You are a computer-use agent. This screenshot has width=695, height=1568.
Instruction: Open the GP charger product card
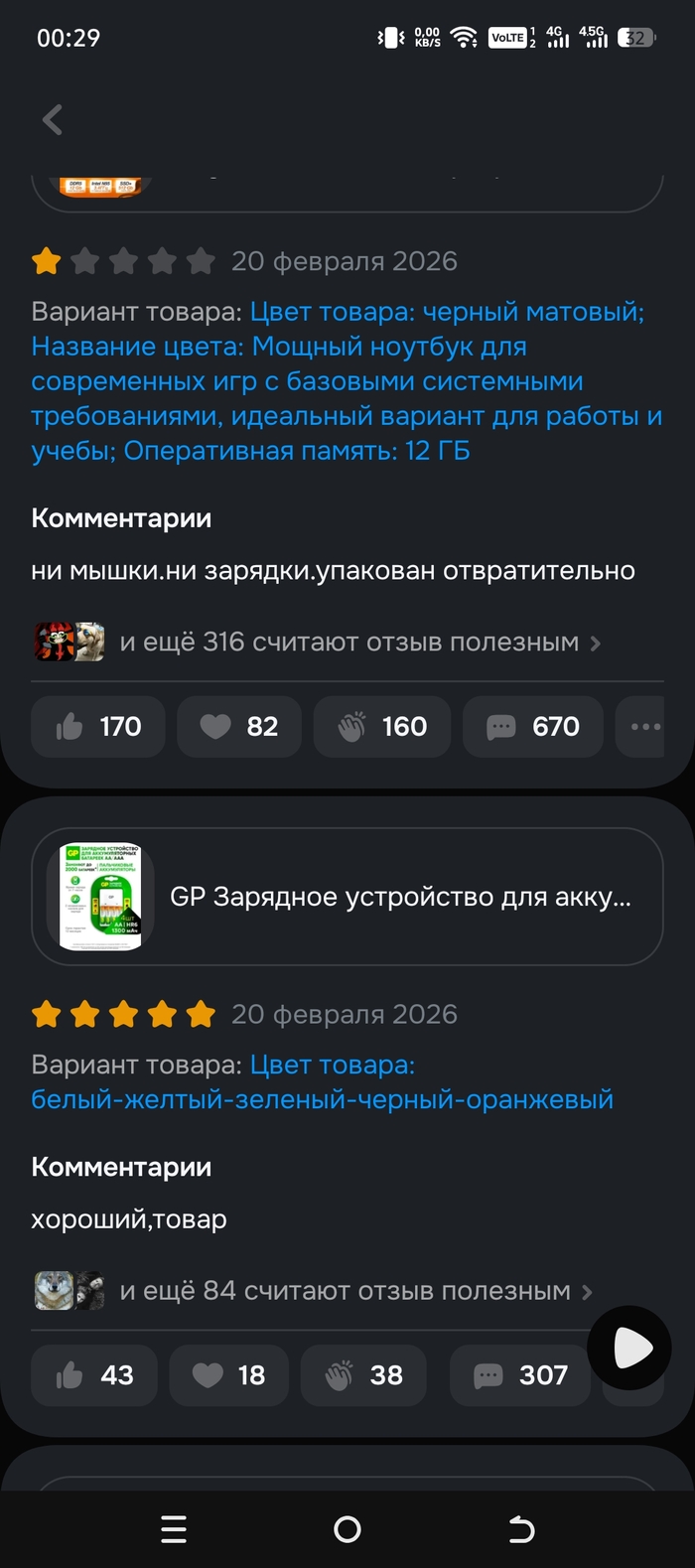tap(347, 898)
